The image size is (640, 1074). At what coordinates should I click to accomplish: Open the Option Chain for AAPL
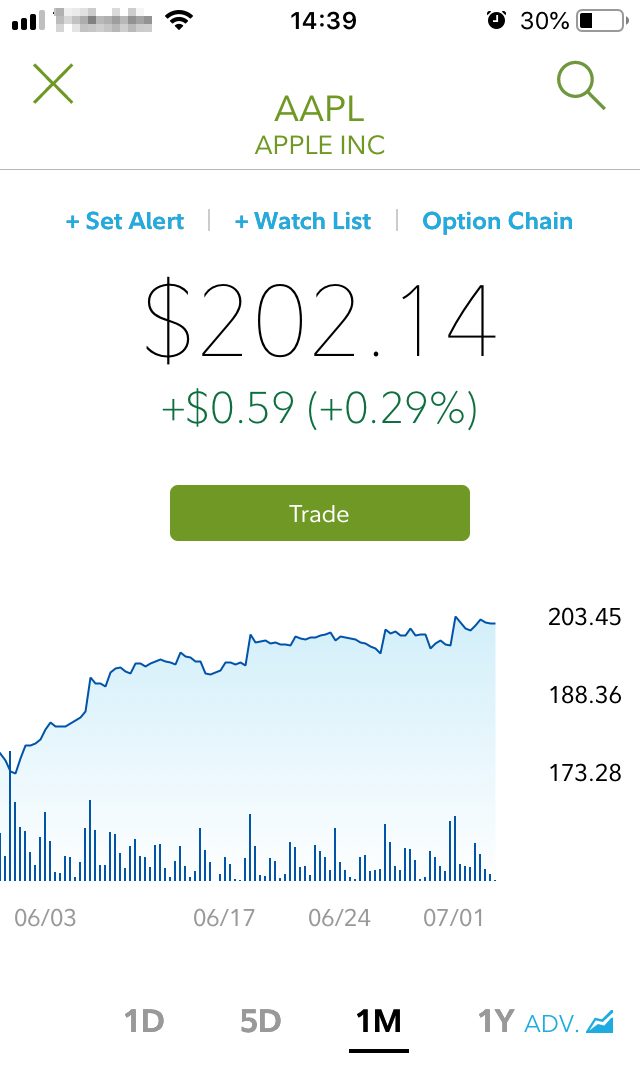click(497, 221)
